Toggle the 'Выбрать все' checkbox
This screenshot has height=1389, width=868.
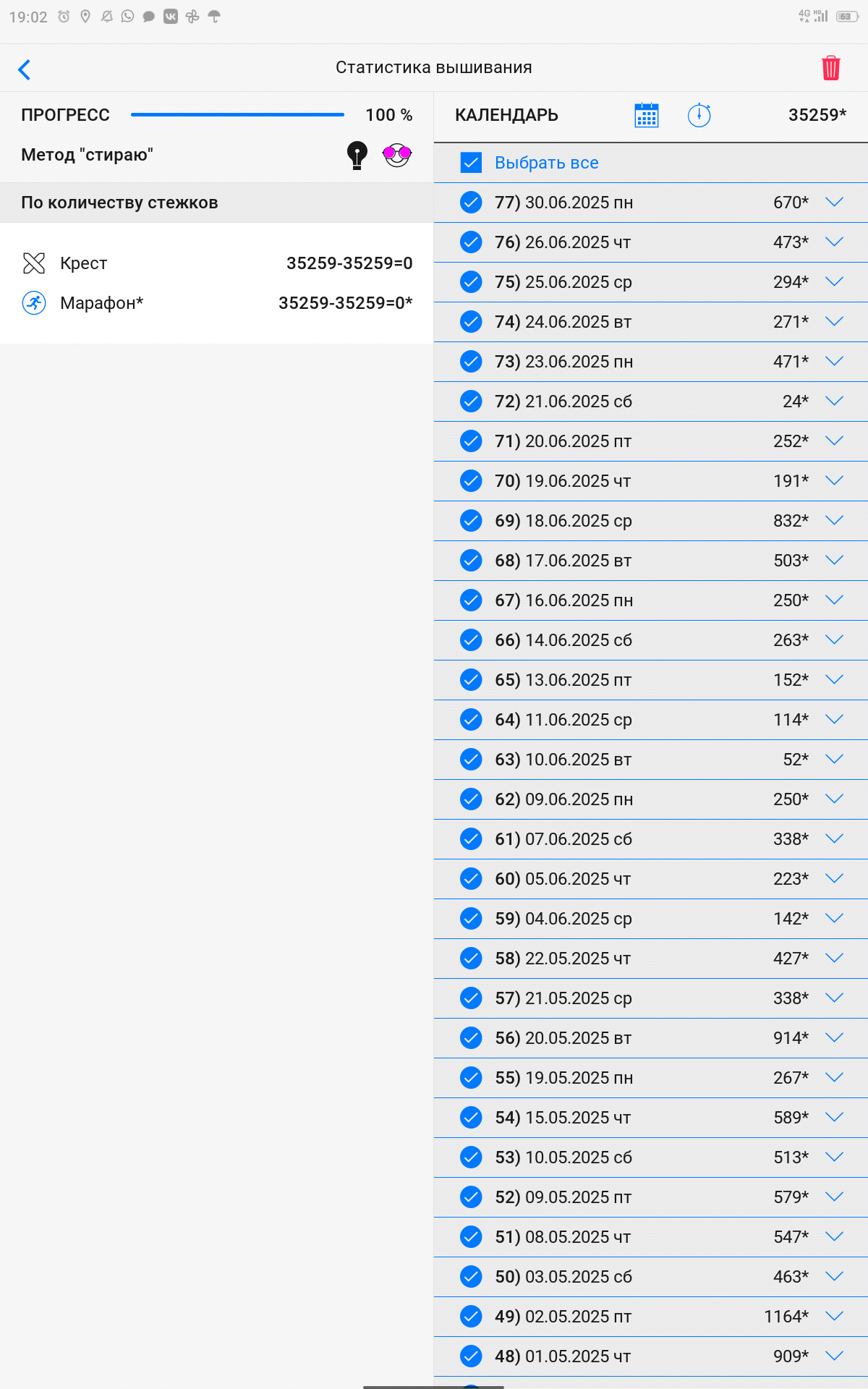click(471, 163)
